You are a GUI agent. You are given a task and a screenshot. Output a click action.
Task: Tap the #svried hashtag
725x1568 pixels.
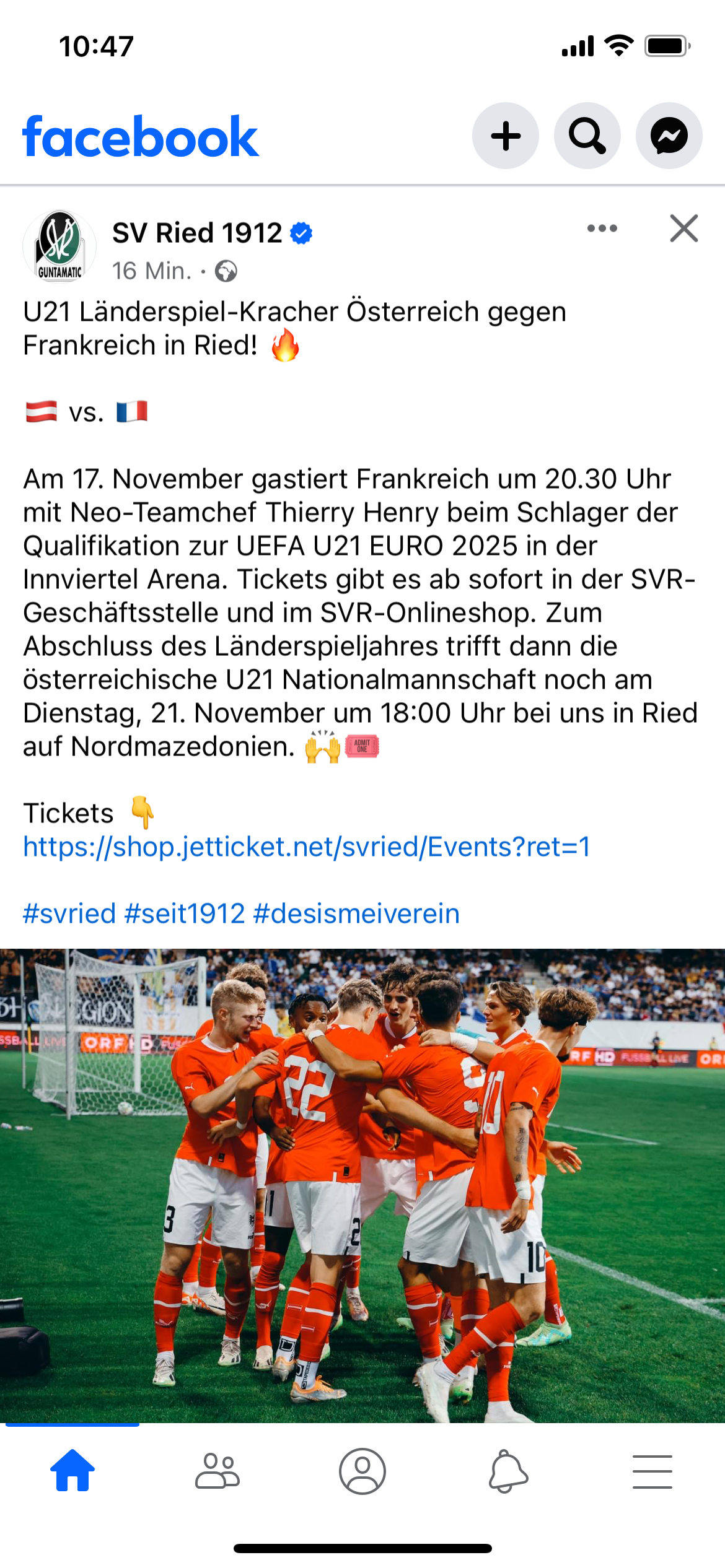click(69, 913)
